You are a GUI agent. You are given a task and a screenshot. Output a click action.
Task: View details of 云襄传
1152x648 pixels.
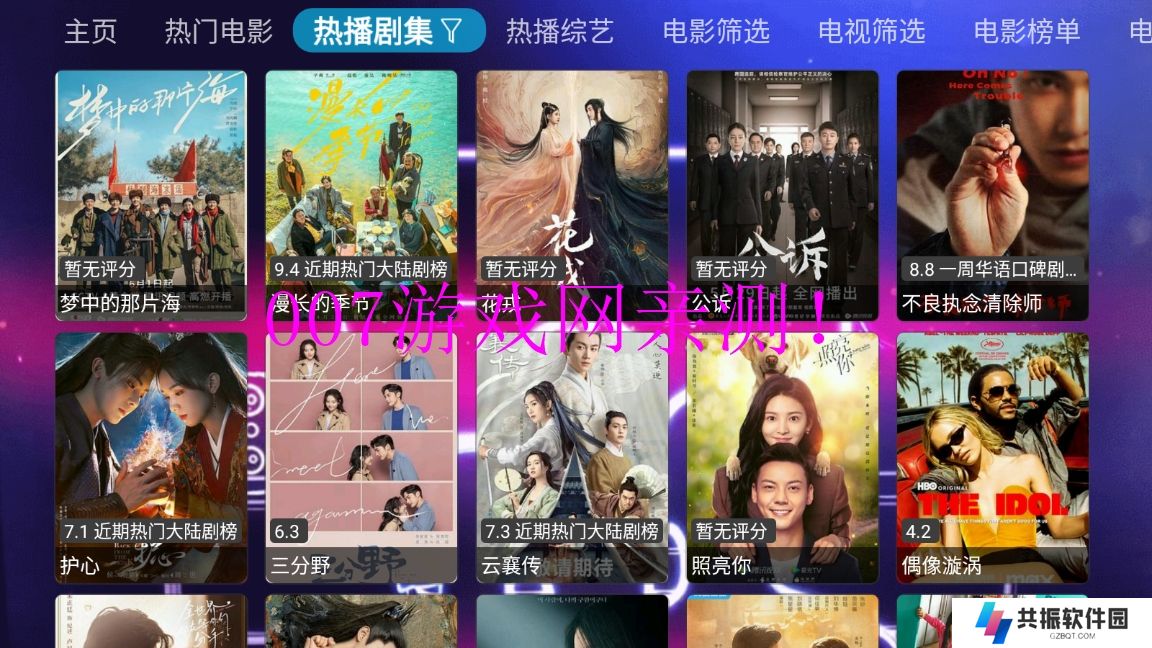click(x=572, y=458)
